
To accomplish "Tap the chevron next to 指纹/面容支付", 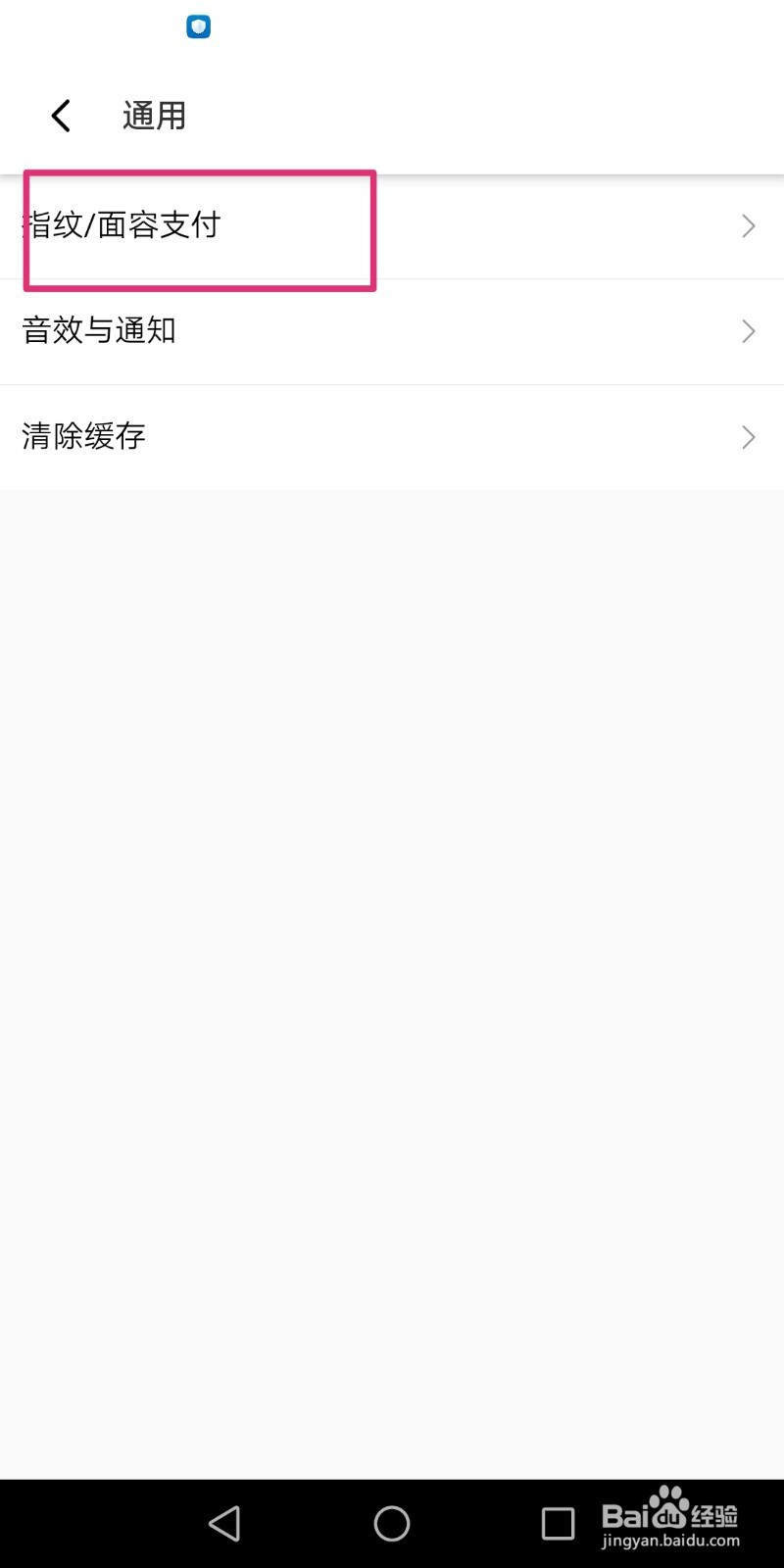I will [748, 226].
